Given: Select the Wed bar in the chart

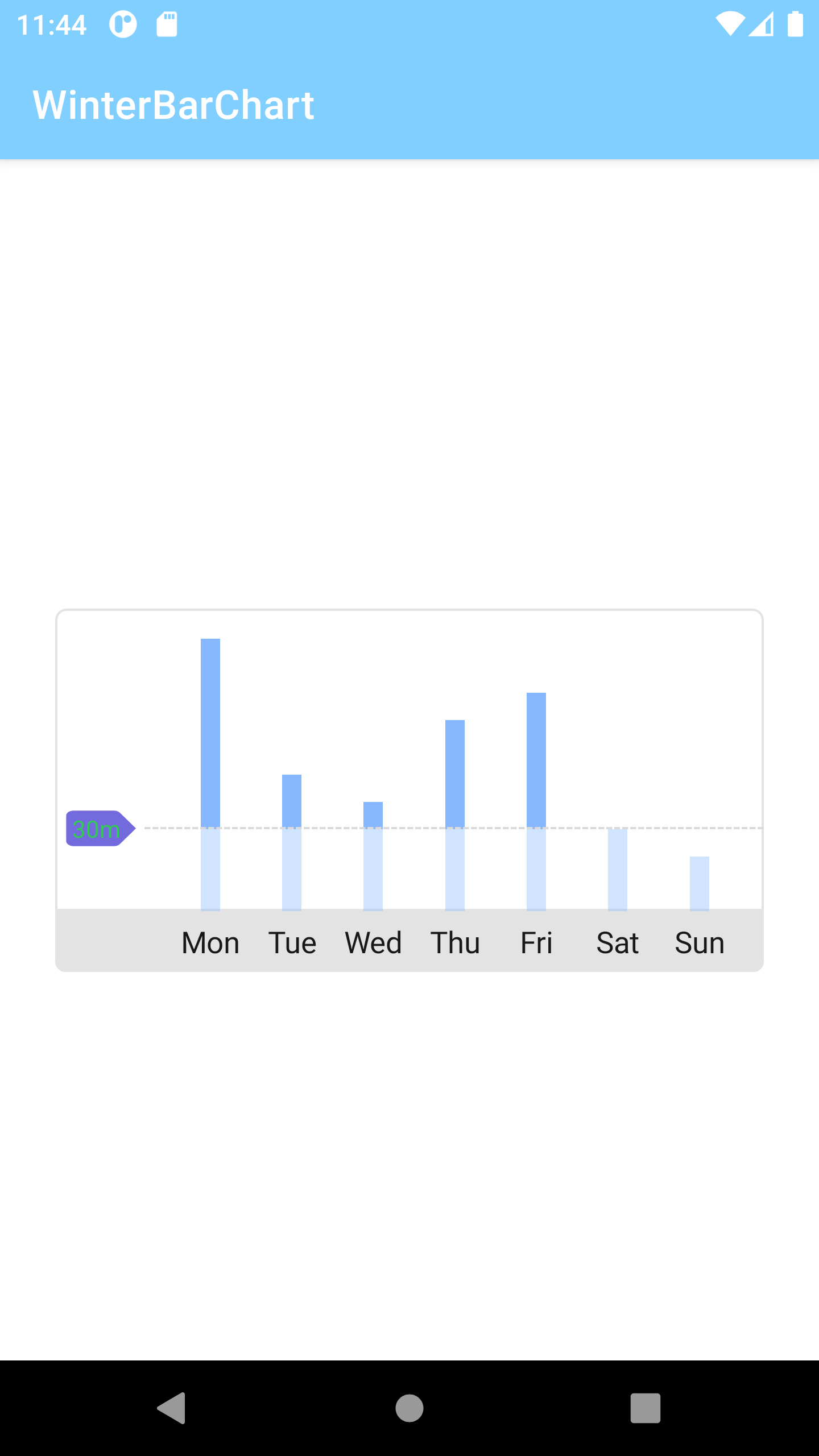Looking at the screenshot, I should tap(373, 856).
